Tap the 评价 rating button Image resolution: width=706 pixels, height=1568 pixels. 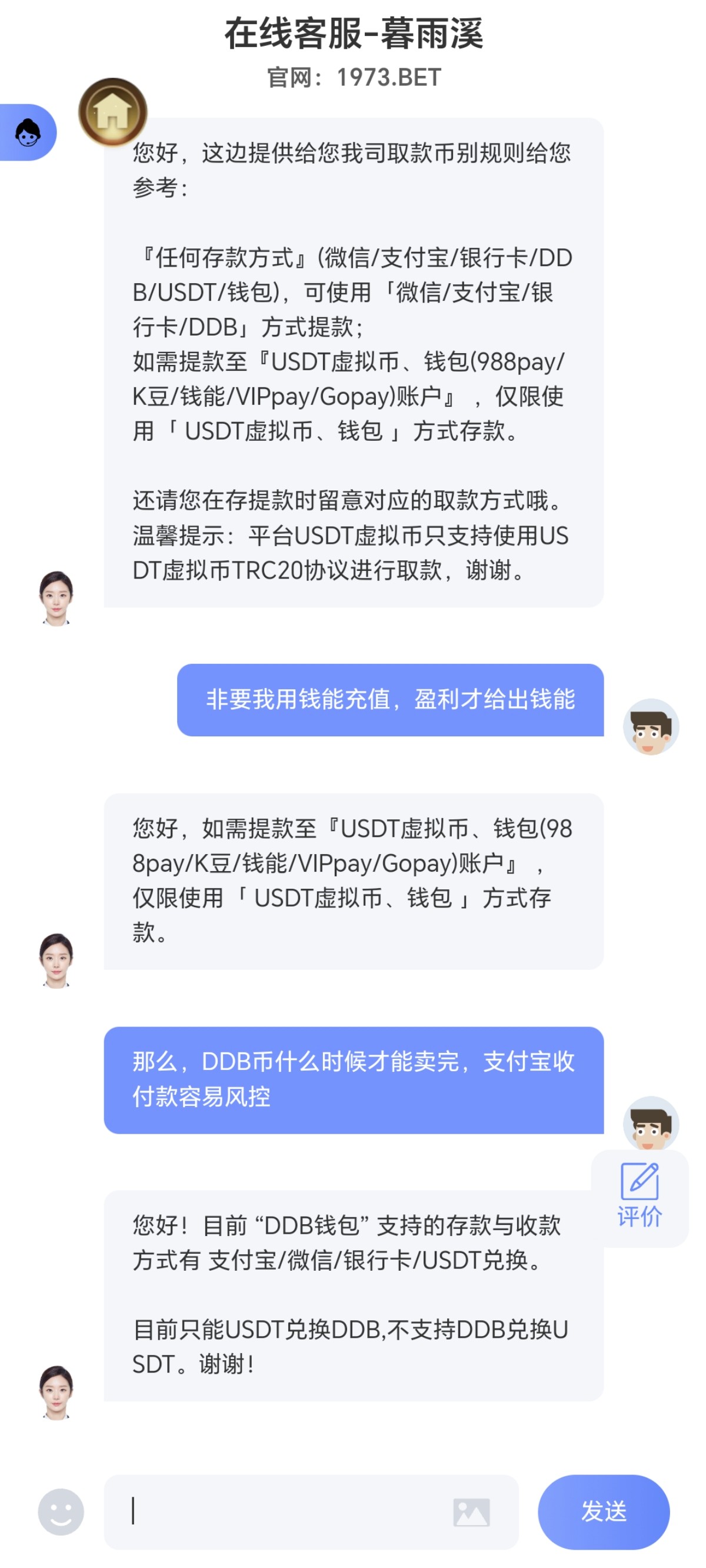point(639,1196)
